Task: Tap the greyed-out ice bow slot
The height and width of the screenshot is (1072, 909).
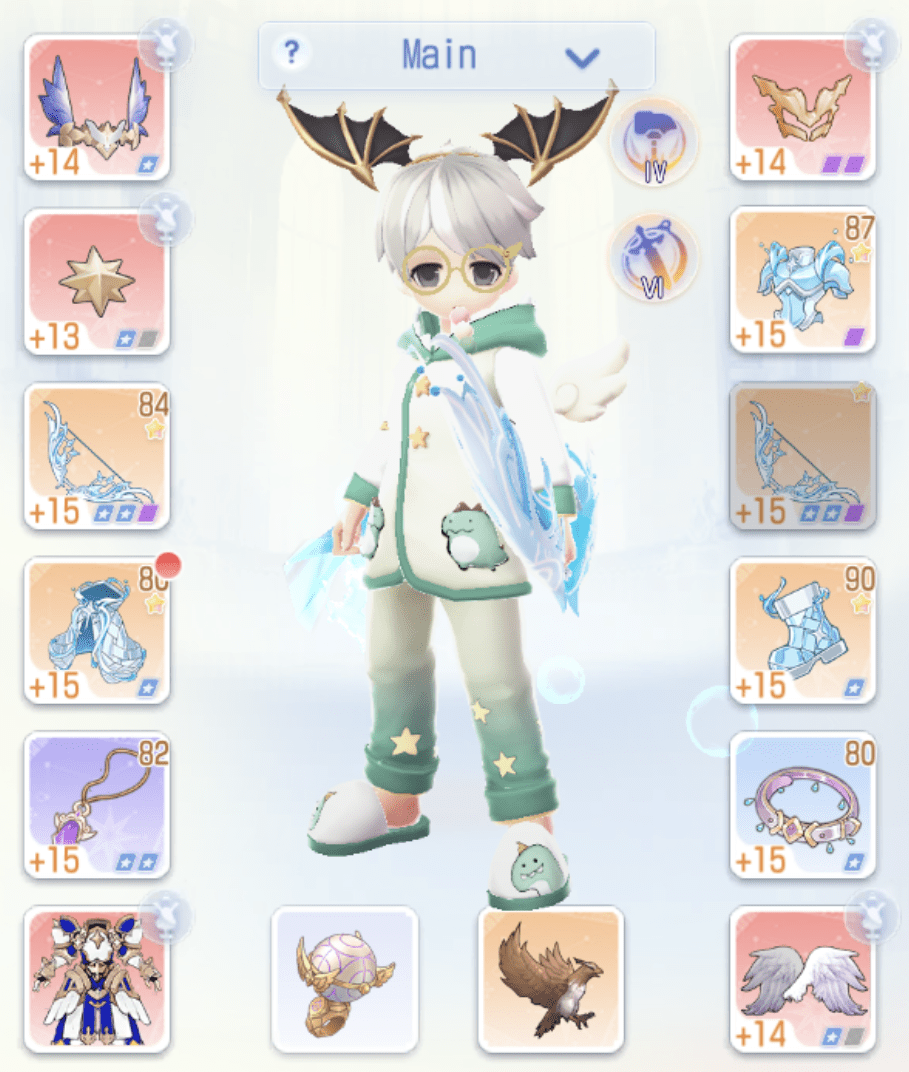Action: (802, 456)
